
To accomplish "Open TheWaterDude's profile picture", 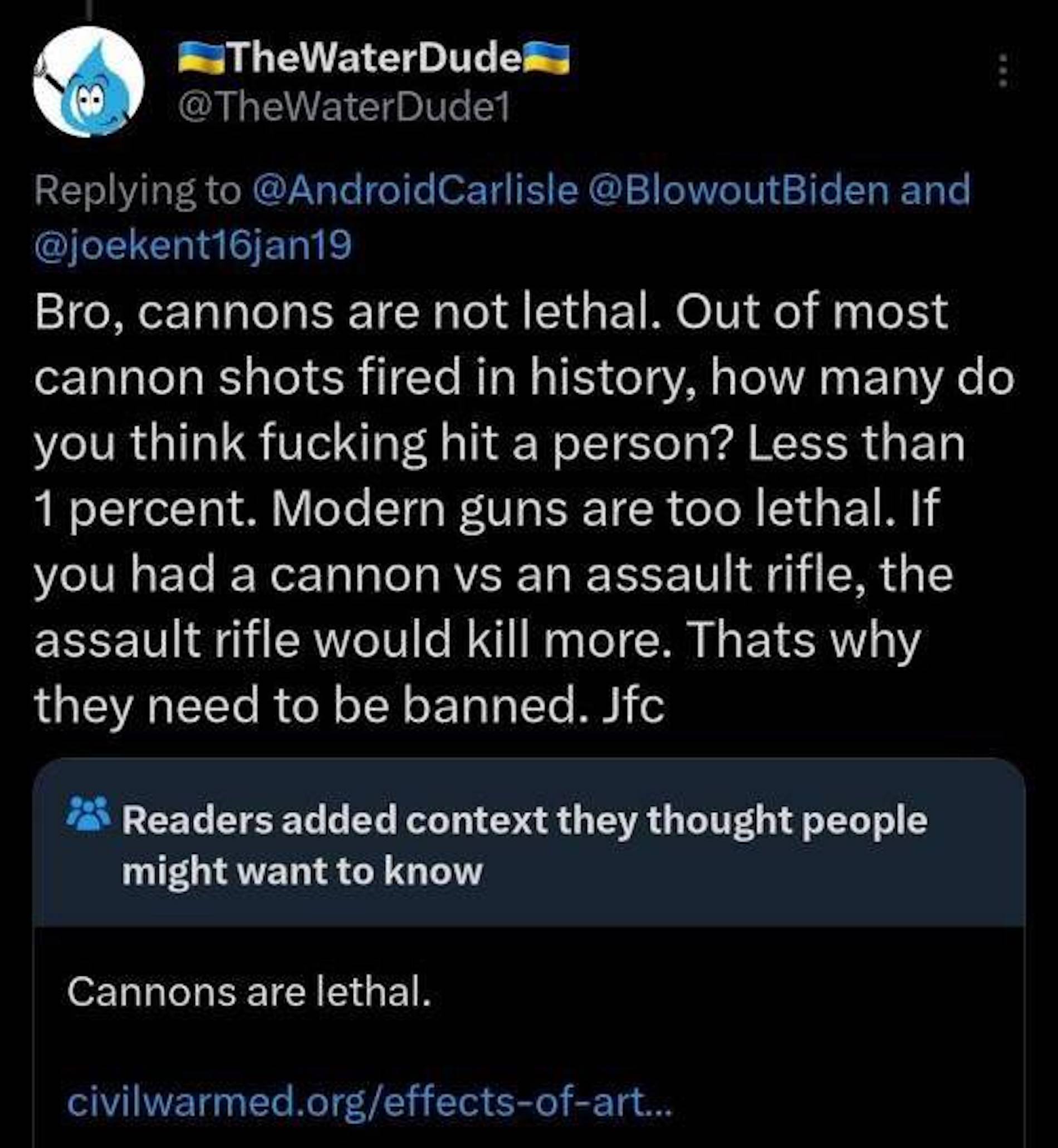I will click(88, 82).
